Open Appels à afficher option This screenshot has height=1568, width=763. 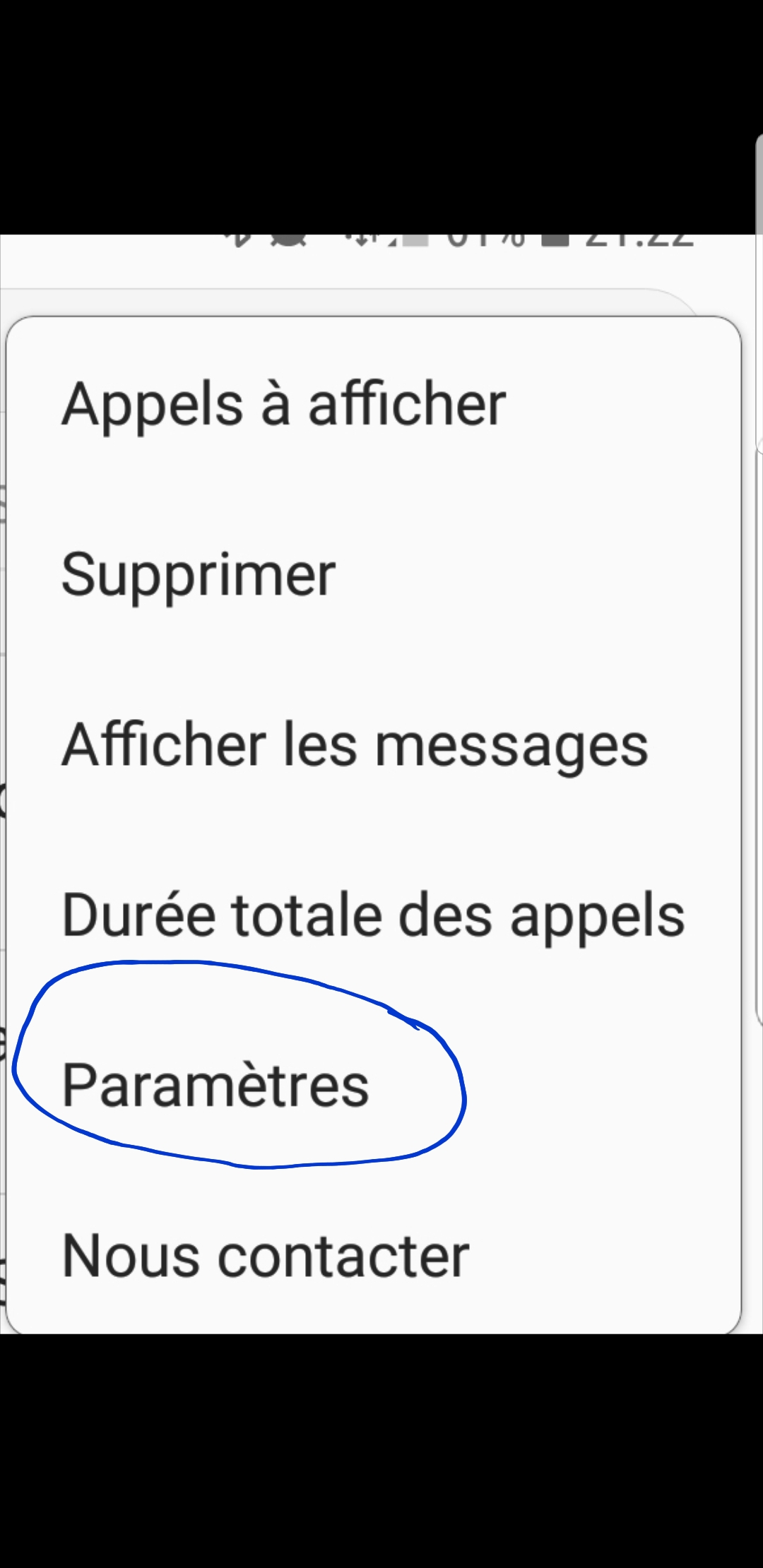click(284, 405)
